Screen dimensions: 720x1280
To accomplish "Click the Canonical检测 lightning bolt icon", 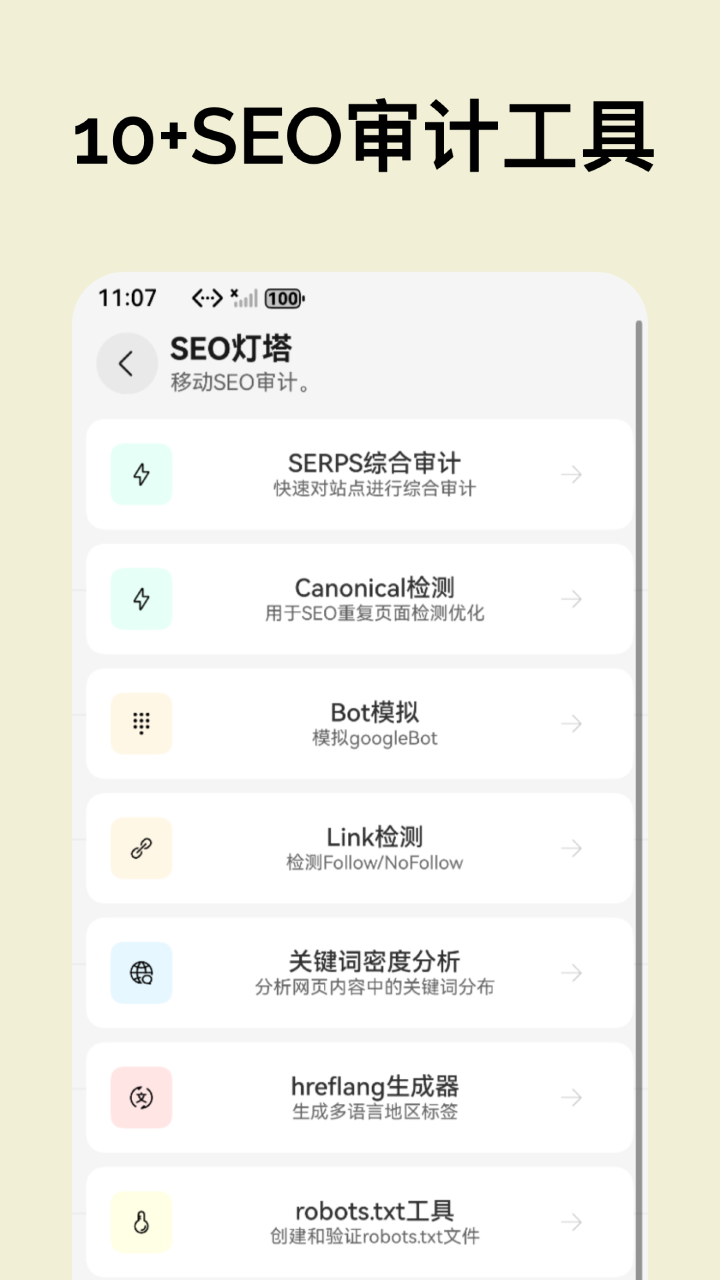I will [141, 599].
